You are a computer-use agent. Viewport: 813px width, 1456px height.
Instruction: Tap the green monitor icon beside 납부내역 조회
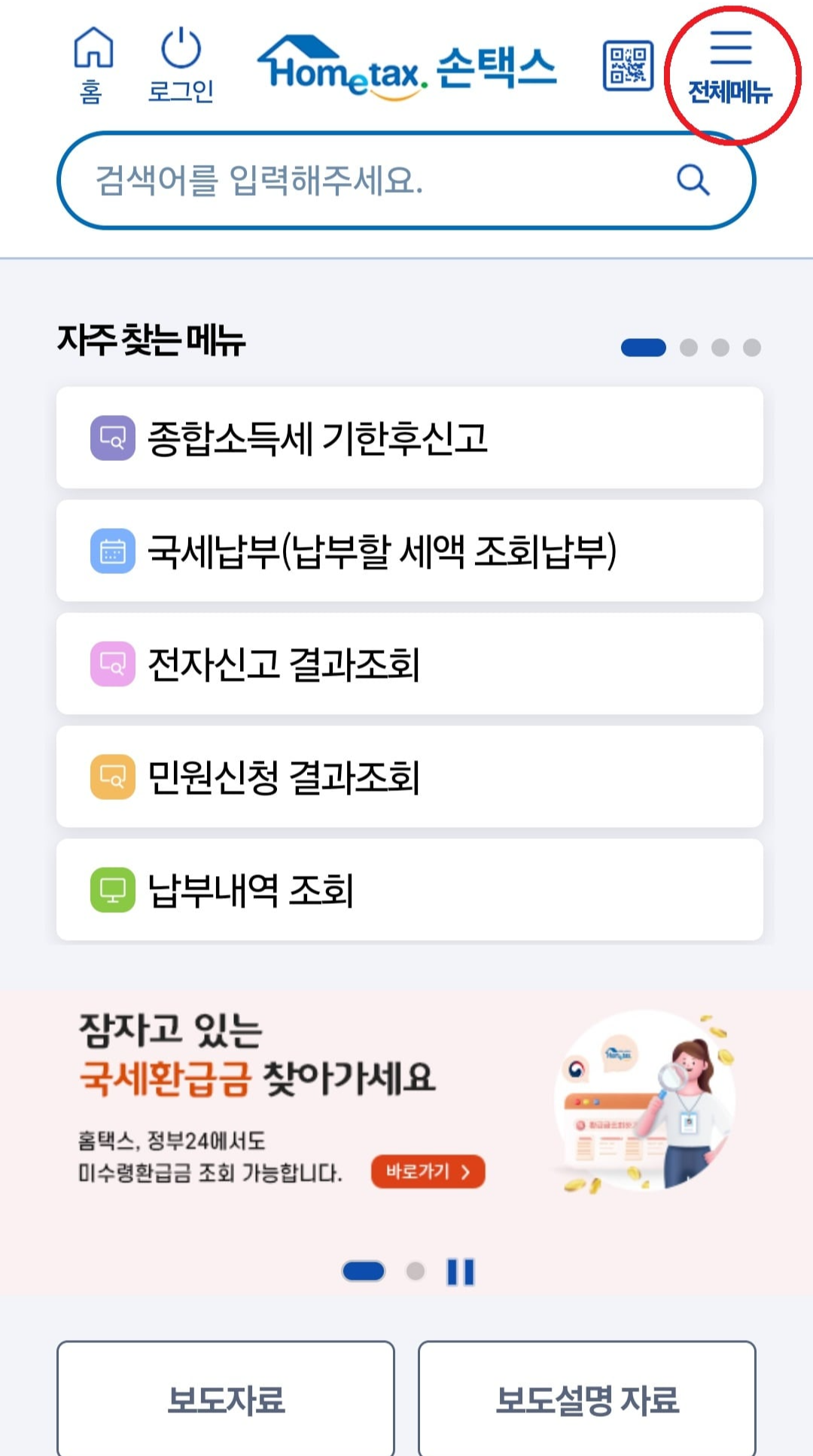[111, 890]
